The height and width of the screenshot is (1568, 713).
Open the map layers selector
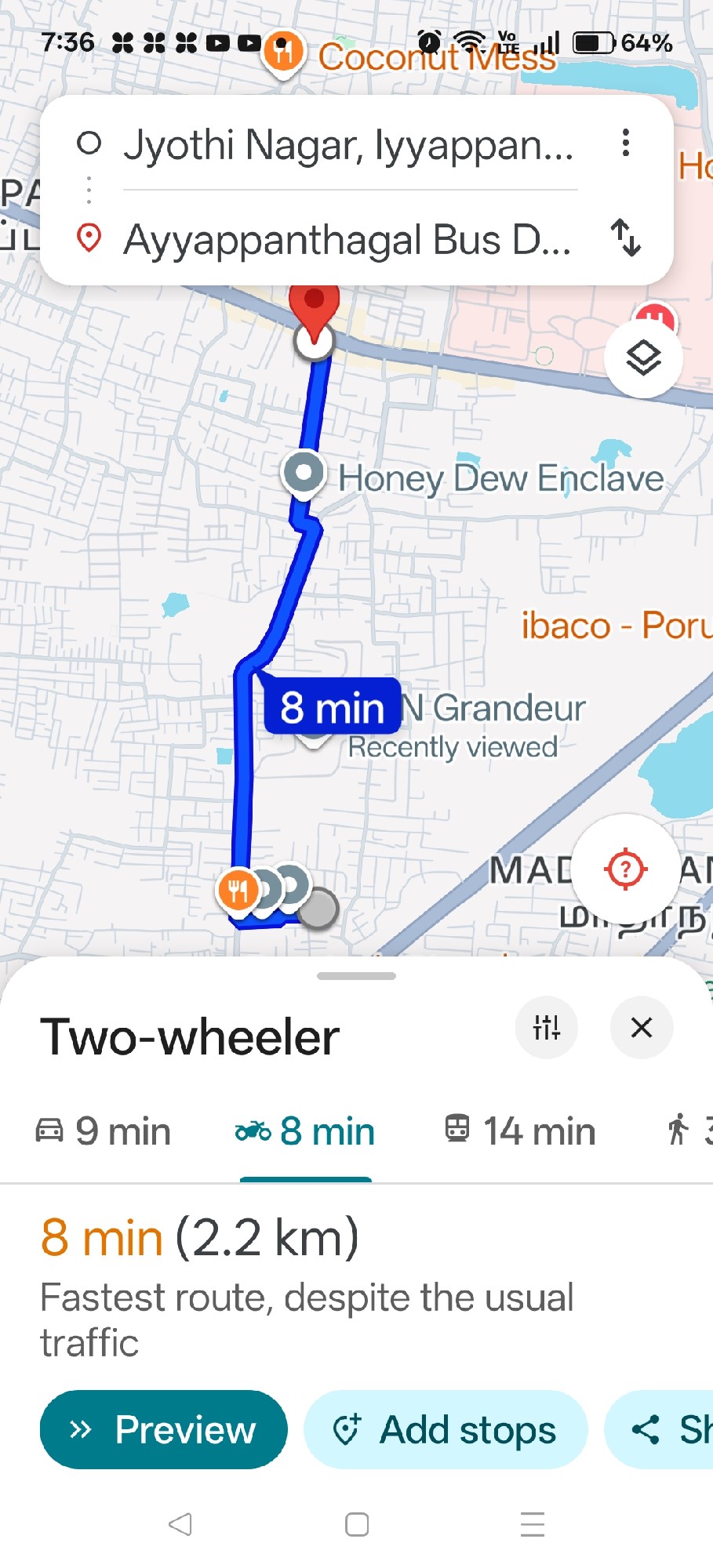pyautogui.click(x=643, y=359)
